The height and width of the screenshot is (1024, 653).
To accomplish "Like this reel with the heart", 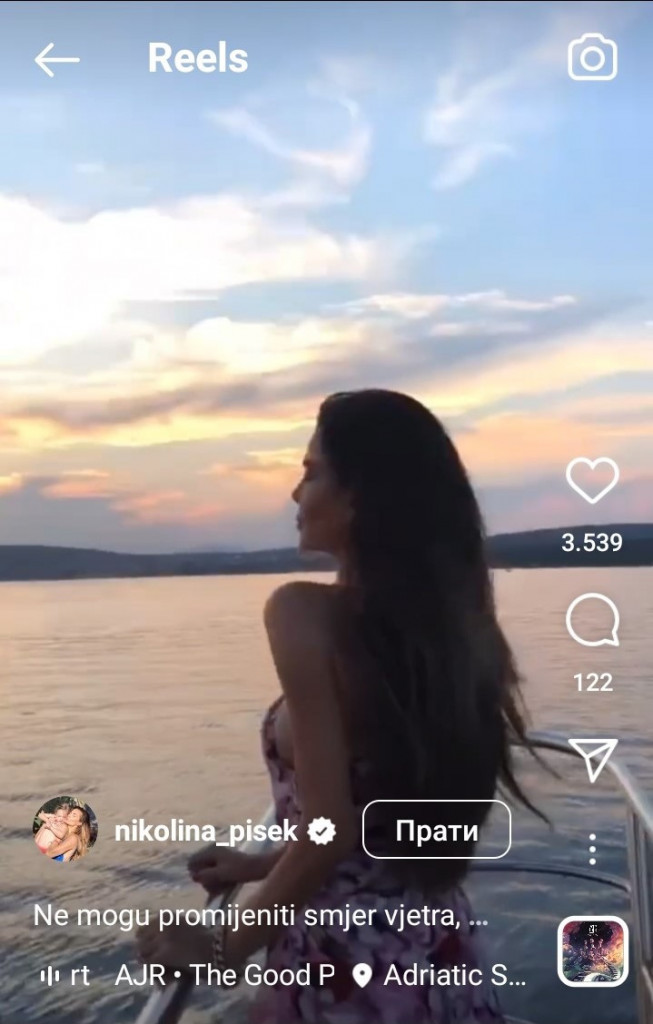I will tap(592, 481).
